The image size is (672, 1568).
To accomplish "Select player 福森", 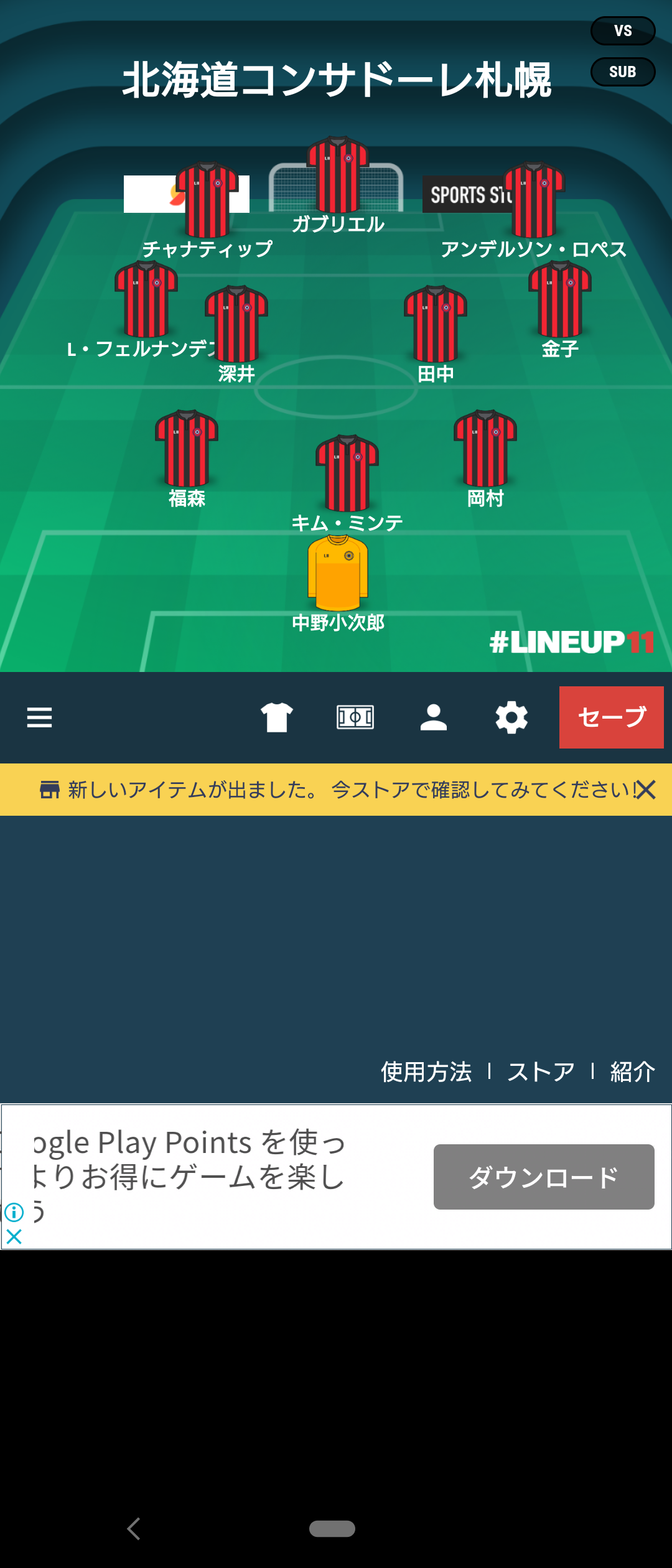I will (x=187, y=459).
